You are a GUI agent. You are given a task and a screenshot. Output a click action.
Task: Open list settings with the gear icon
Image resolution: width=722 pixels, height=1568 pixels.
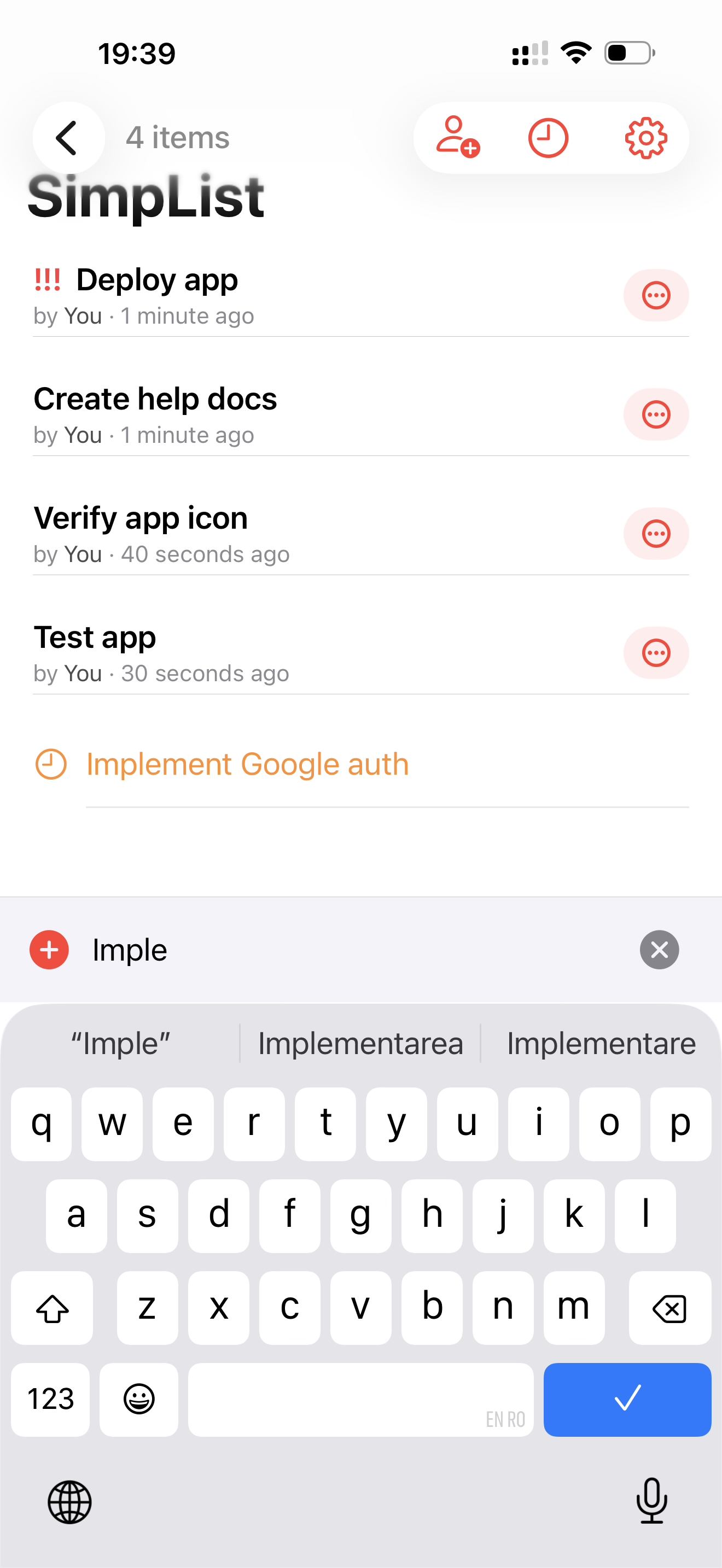point(646,138)
